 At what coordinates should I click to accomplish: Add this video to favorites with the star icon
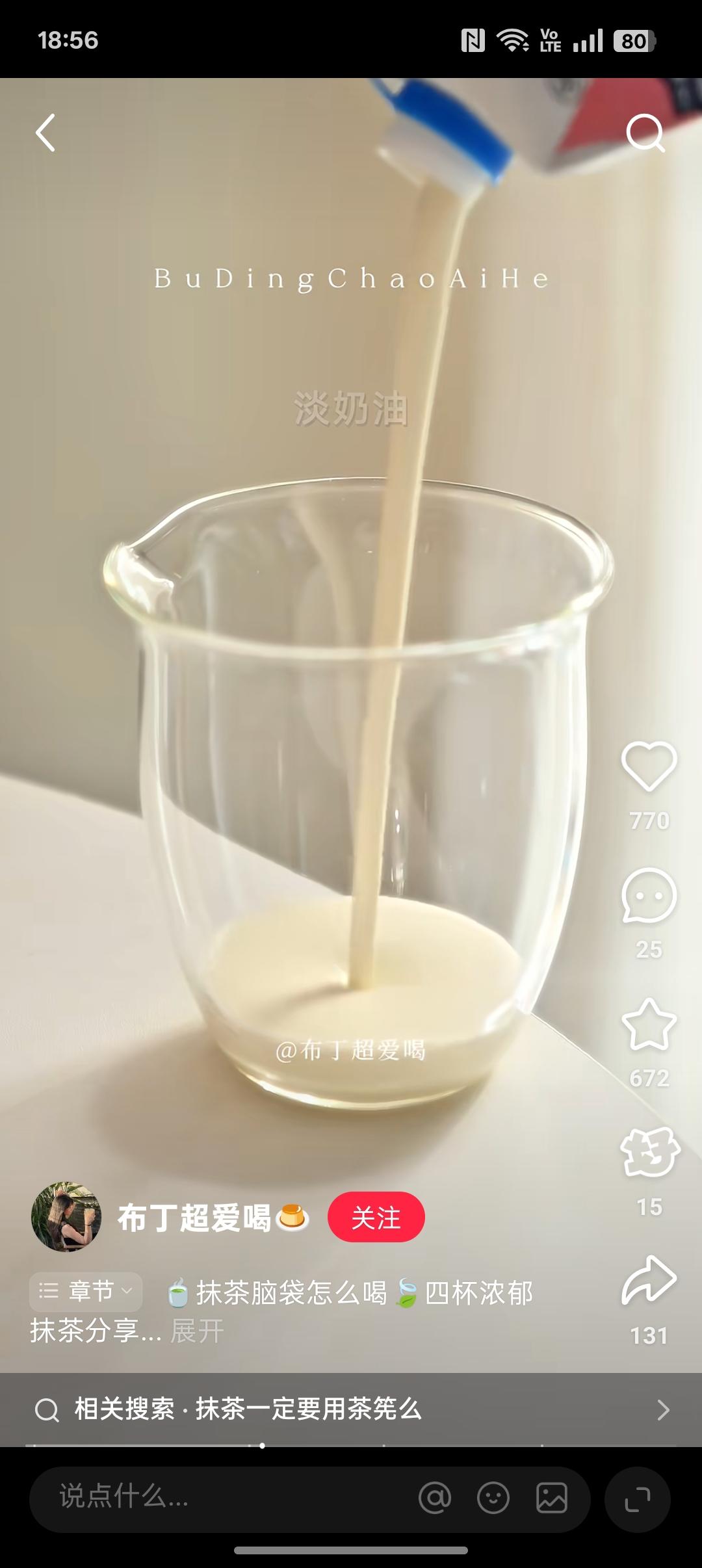pos(649,1025)
